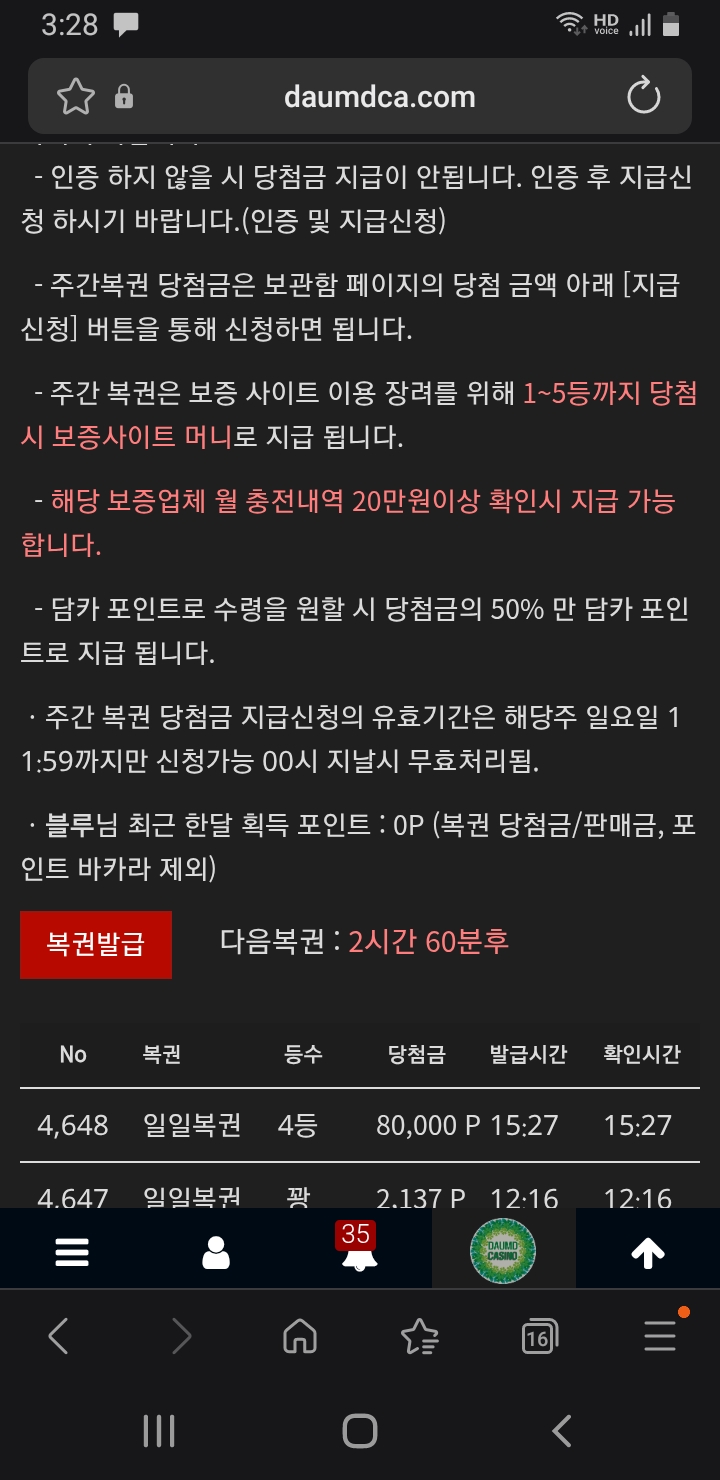Open the user profile icon
The height and width of the screenshot is (1480, 720).
tap(216, 1252)
